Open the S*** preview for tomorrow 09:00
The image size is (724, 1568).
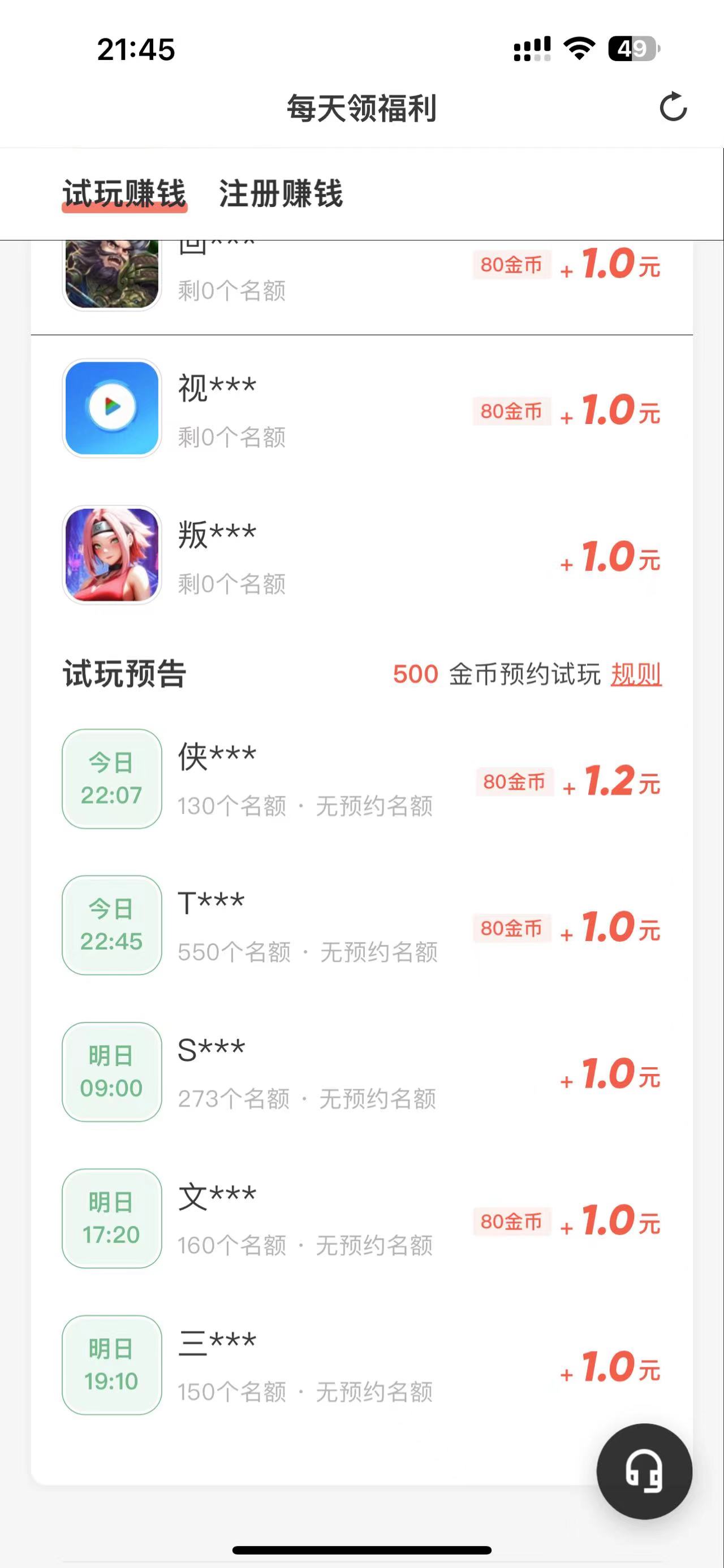point(361,1072)
